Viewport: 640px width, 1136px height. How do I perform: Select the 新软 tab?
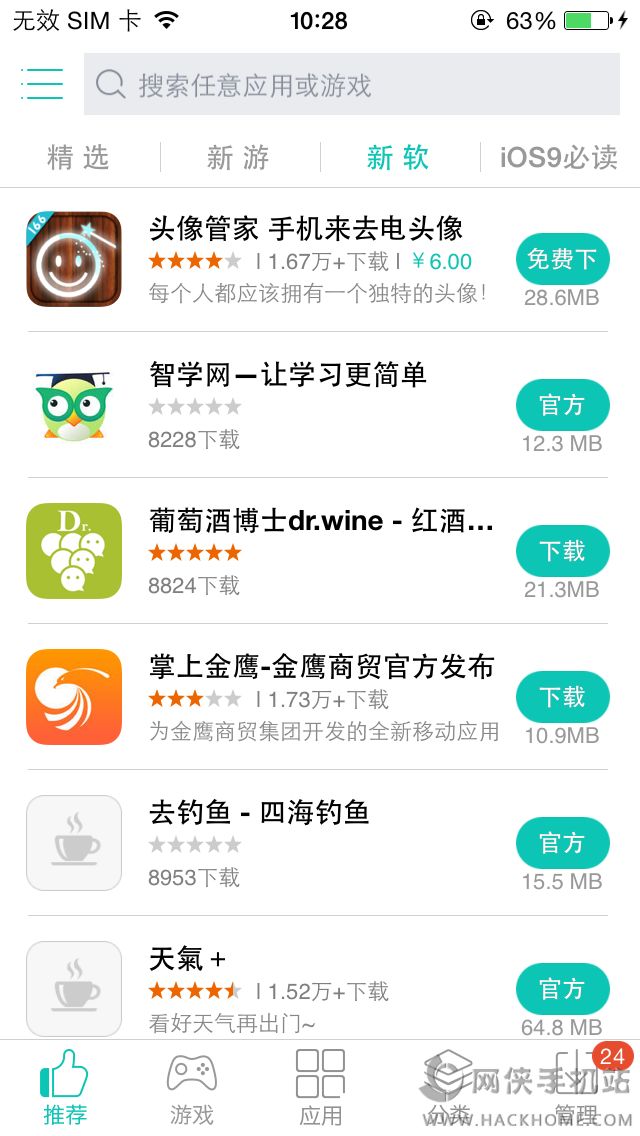click(398, 157)
